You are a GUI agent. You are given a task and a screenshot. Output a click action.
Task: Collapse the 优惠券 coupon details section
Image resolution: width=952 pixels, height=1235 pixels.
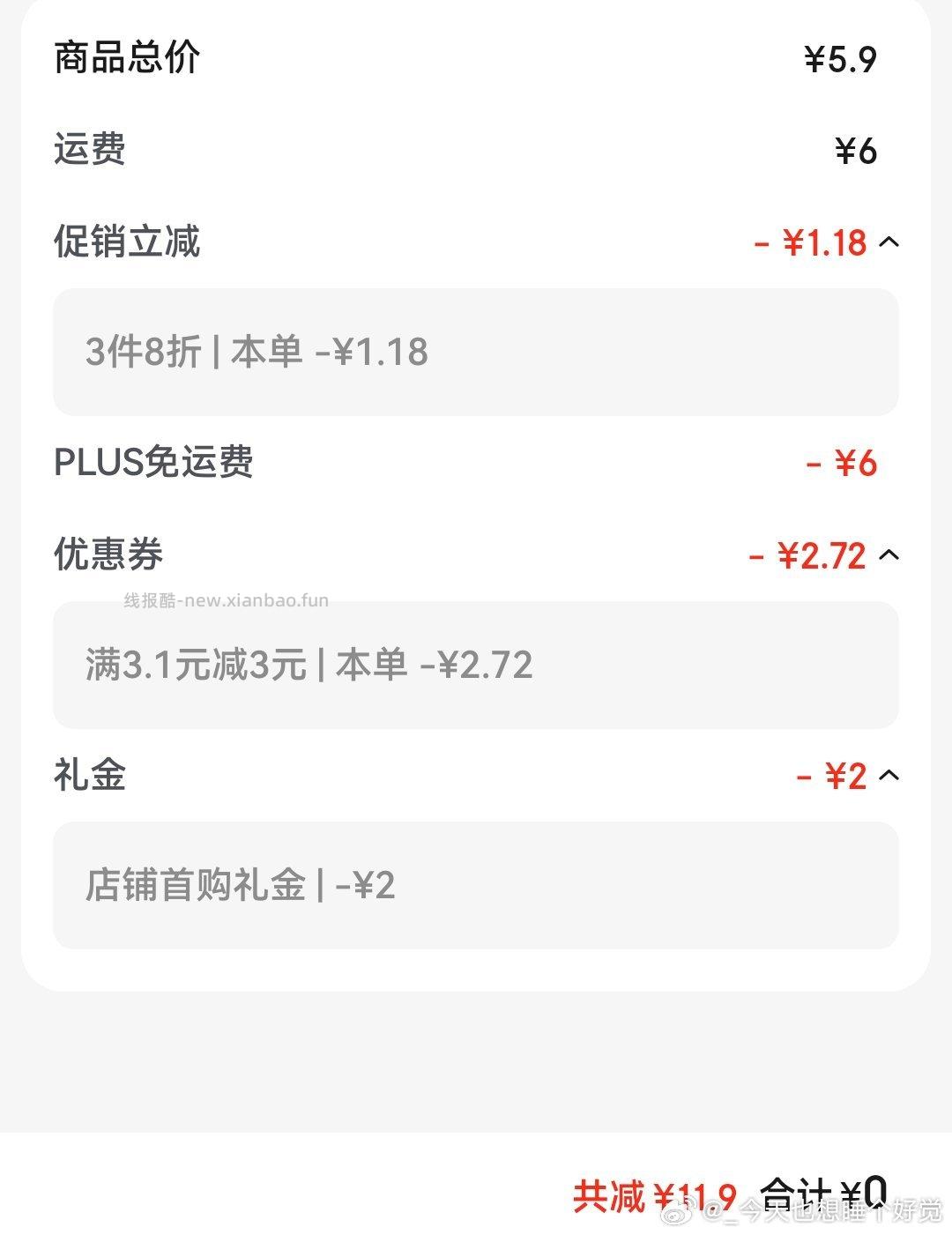[890, 555]
